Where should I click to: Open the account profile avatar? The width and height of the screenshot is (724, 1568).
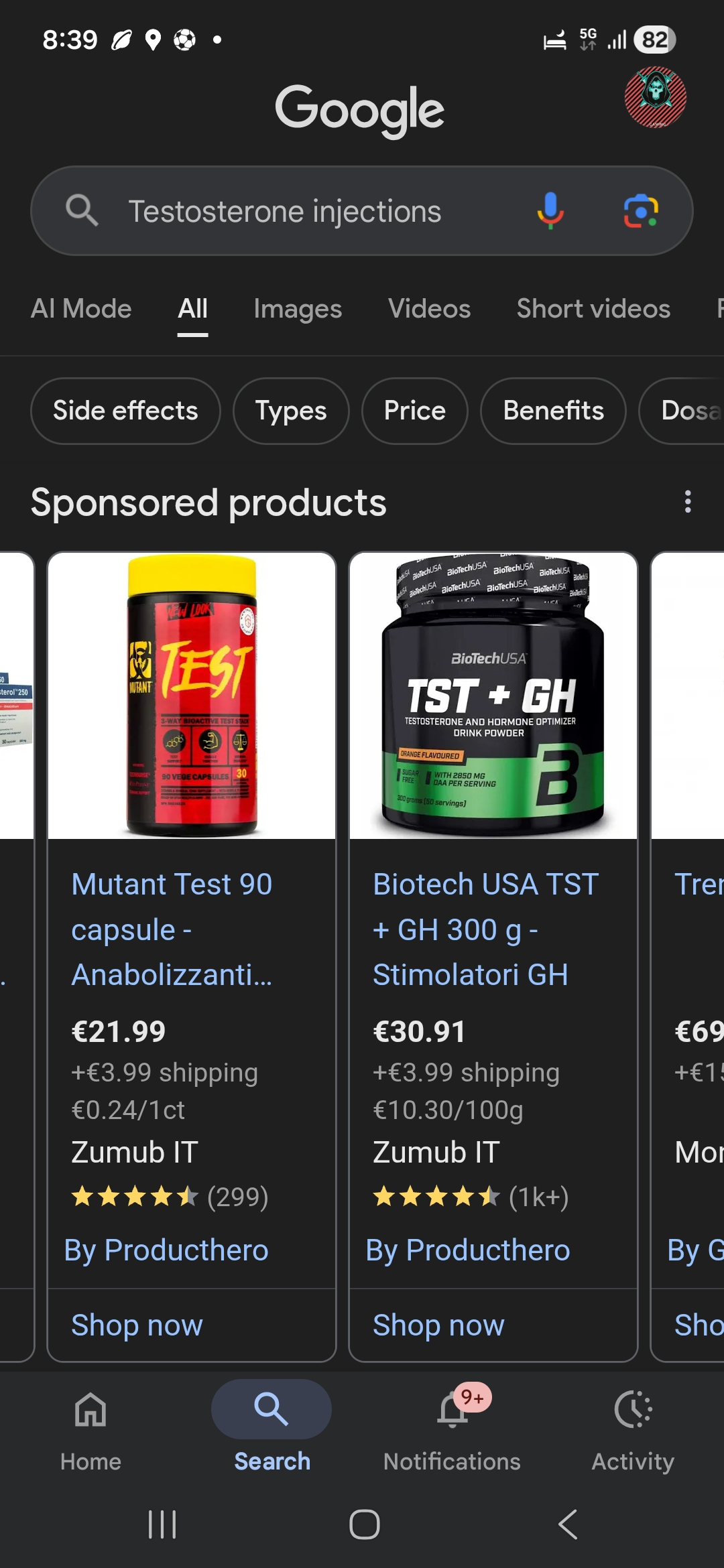(655, 96)
